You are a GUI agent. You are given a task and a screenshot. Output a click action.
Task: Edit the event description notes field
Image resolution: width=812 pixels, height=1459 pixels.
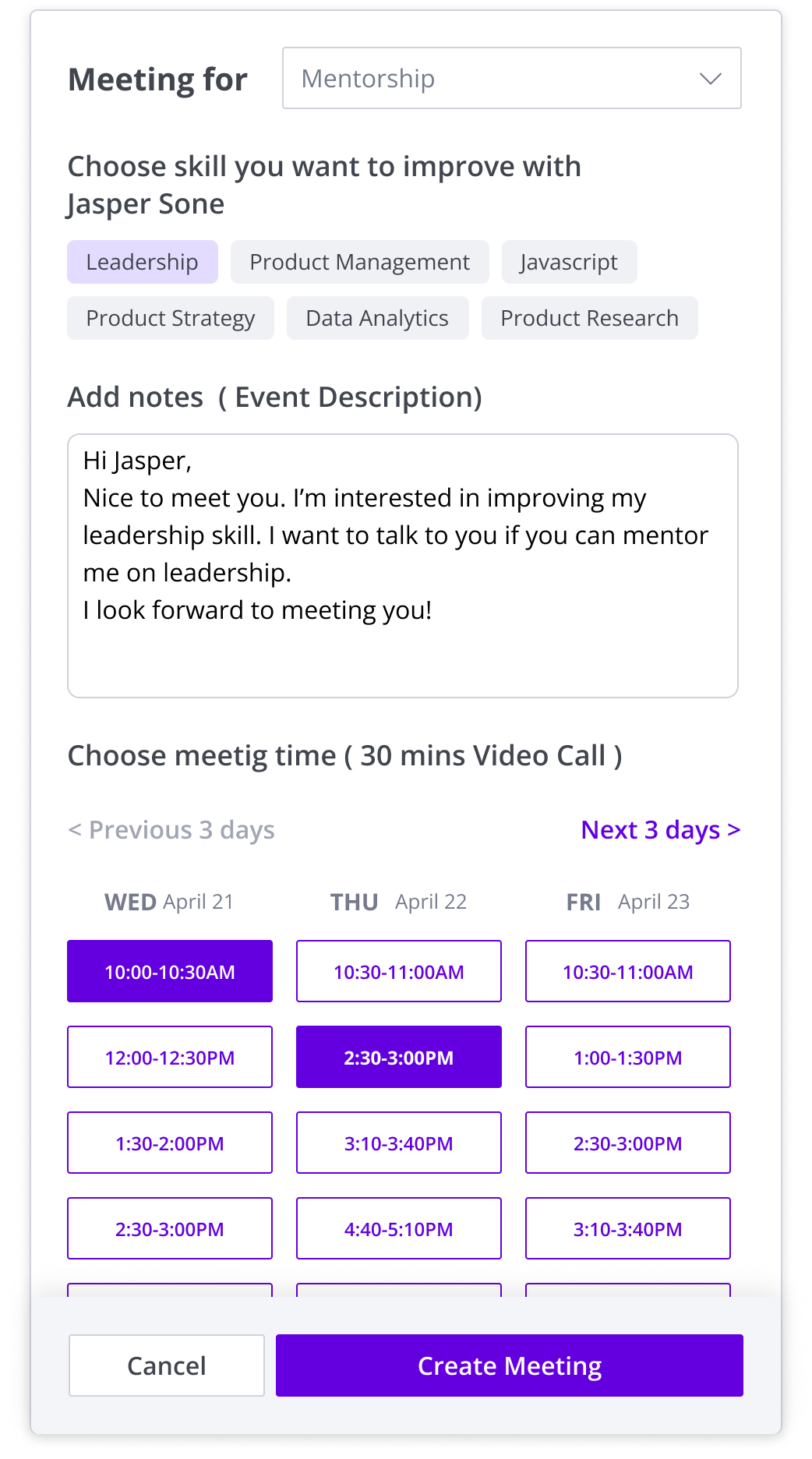pyautogui.click(x=402, y=565)
